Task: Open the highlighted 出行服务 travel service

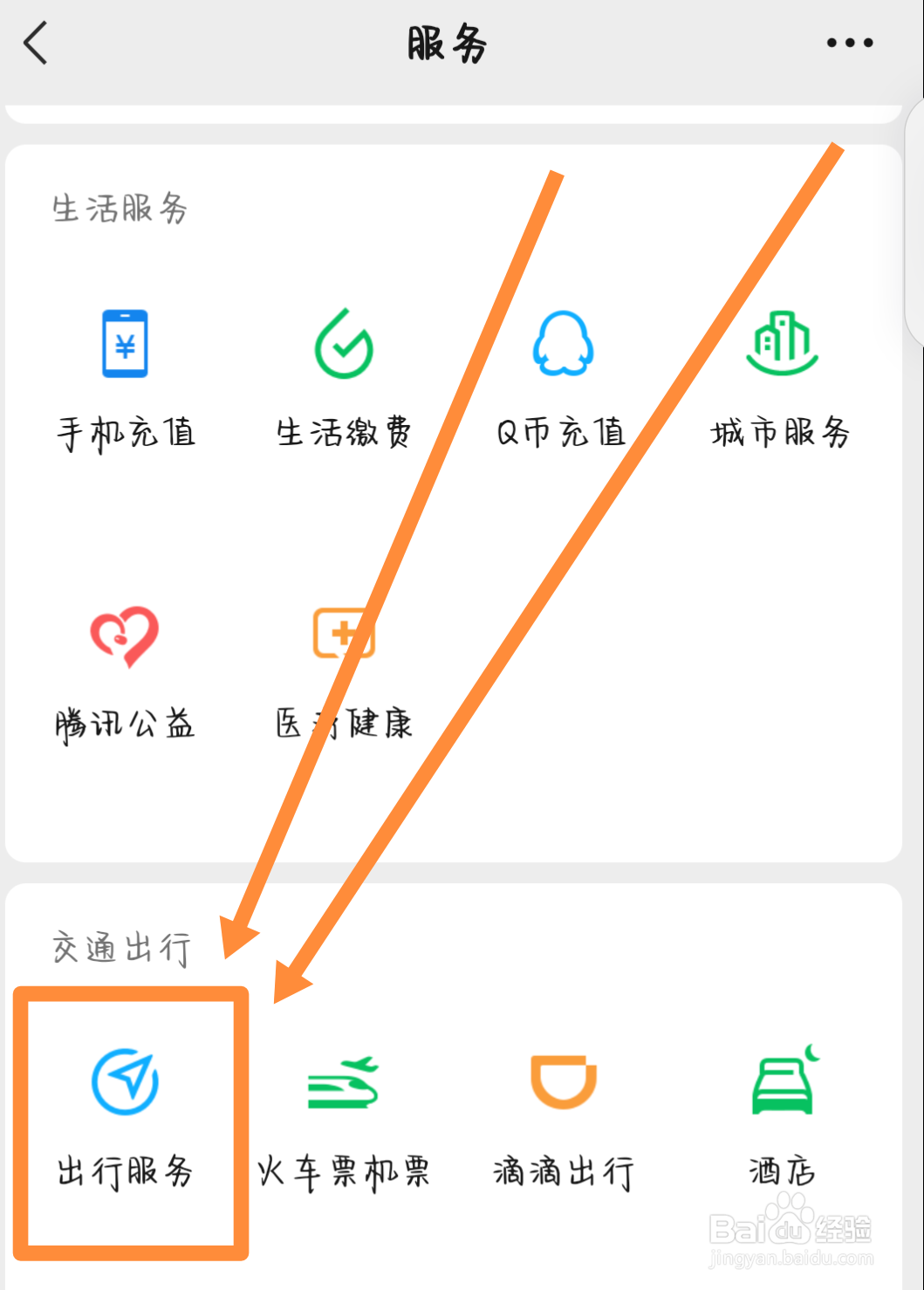Action: tap(126, 1122)
